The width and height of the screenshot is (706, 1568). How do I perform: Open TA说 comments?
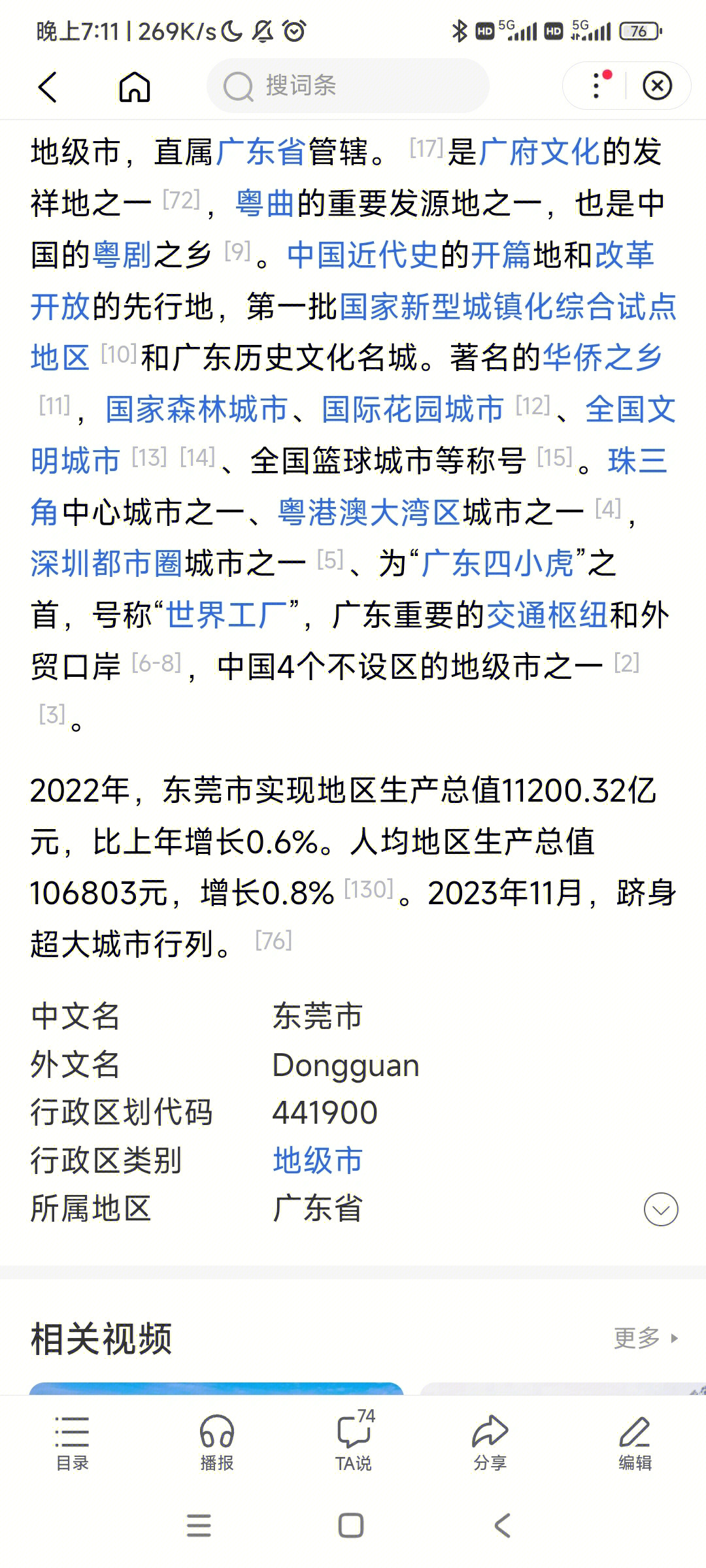point(354,1444)
